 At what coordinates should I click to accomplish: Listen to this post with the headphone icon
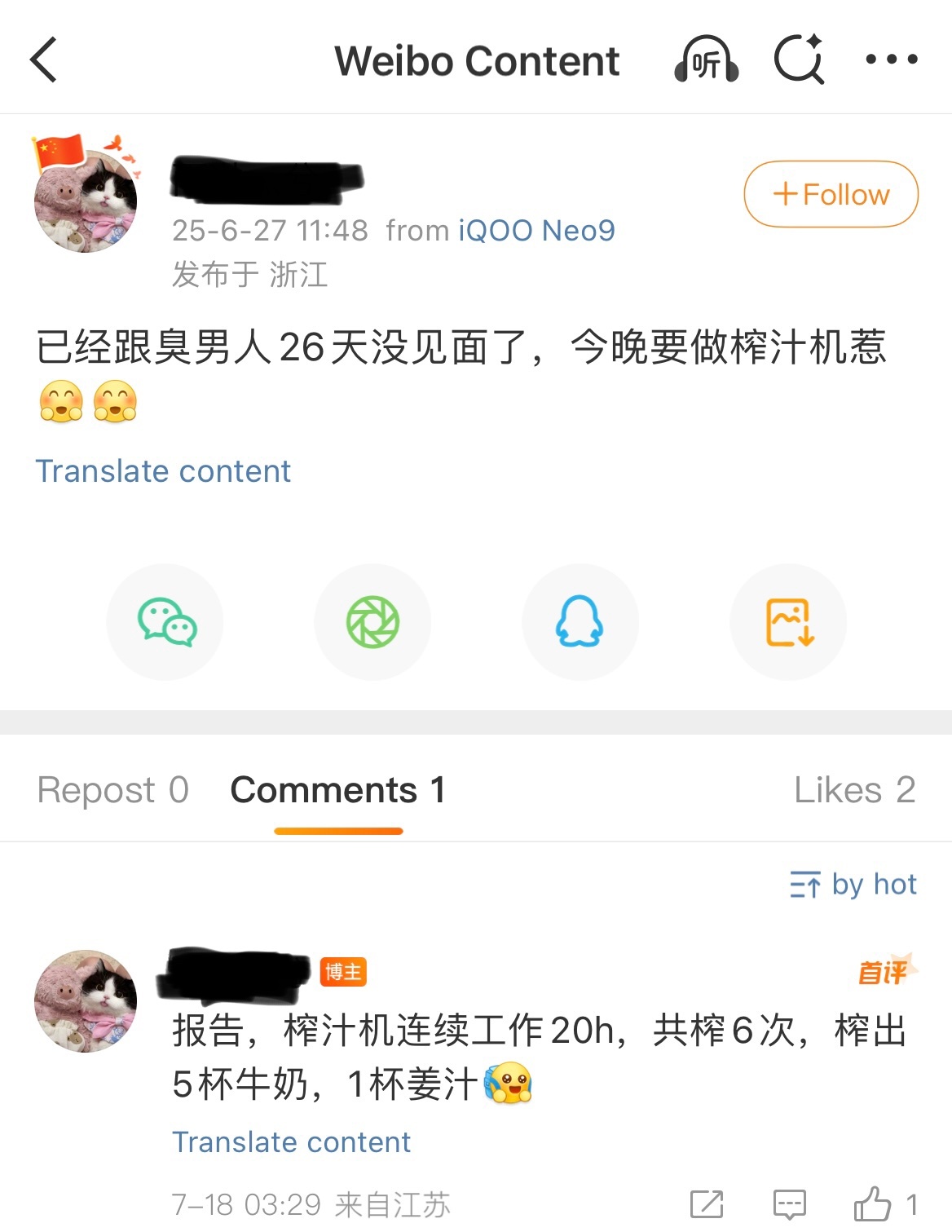click(706, 60)
